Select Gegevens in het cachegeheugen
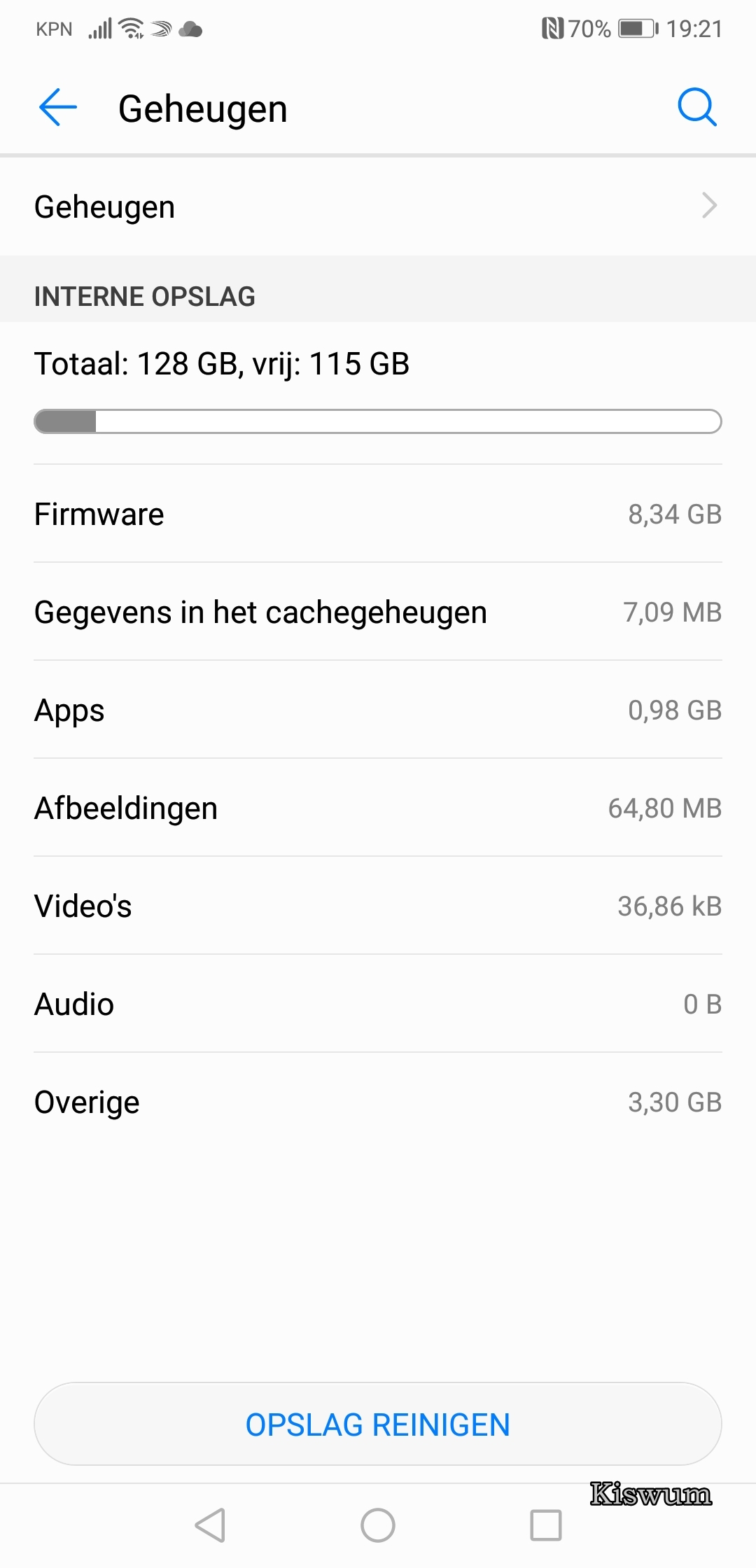Viewport: 756px width, 1568px height. 378,612
